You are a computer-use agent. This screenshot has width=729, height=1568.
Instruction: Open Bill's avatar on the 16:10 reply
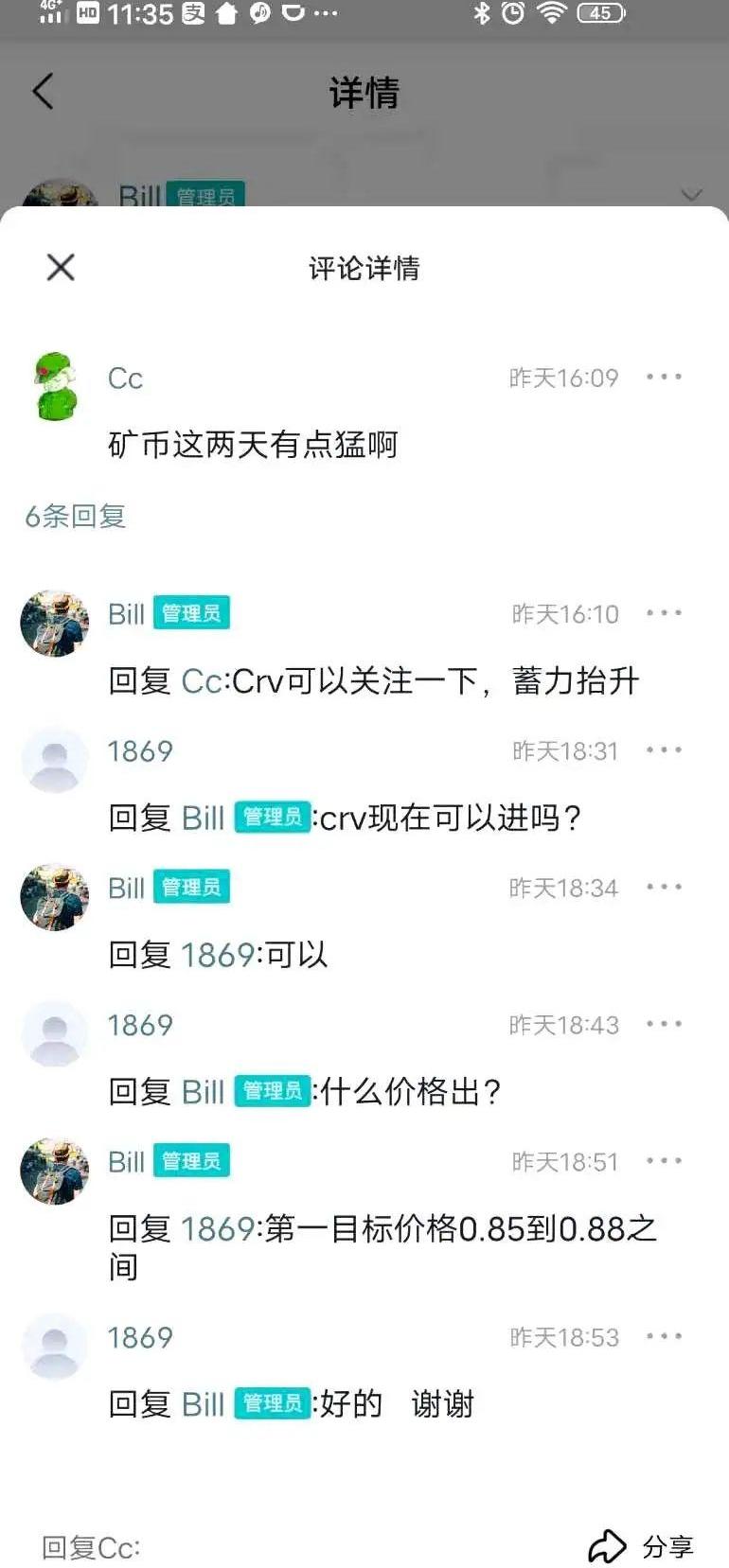tap(55, 624)
